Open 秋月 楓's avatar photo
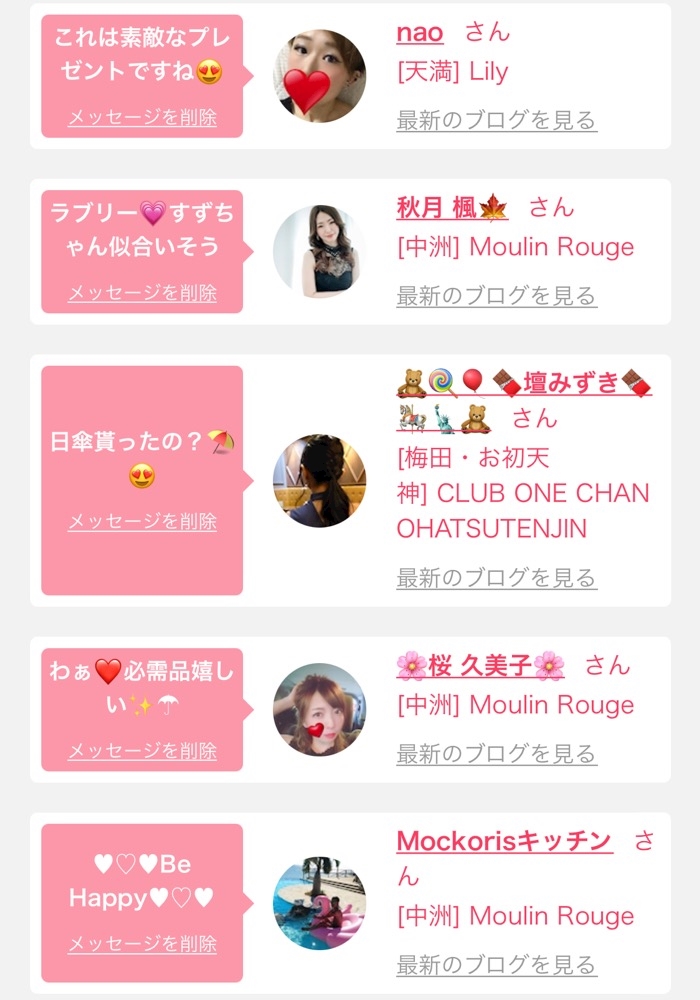Viewport: 700px width, 1000px height. (x=319, y=251)
